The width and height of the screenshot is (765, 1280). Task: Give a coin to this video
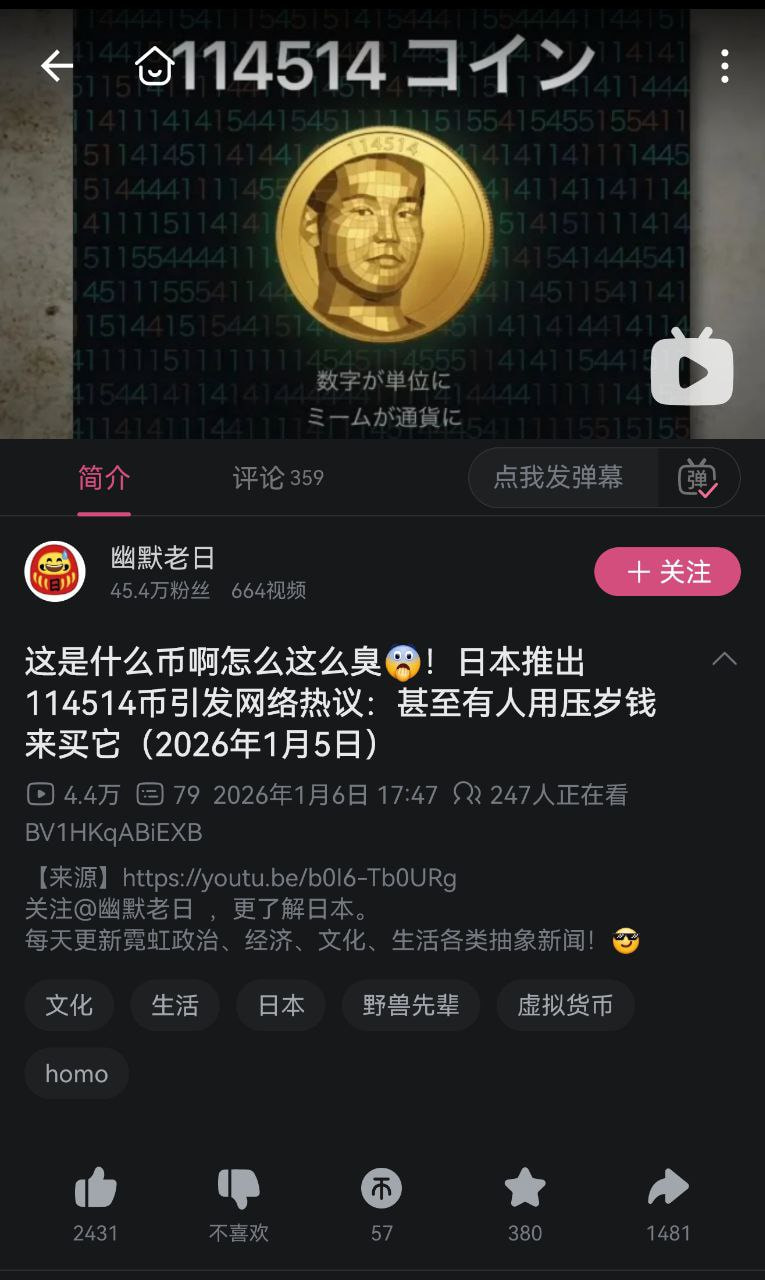(x=382, y=1189)
